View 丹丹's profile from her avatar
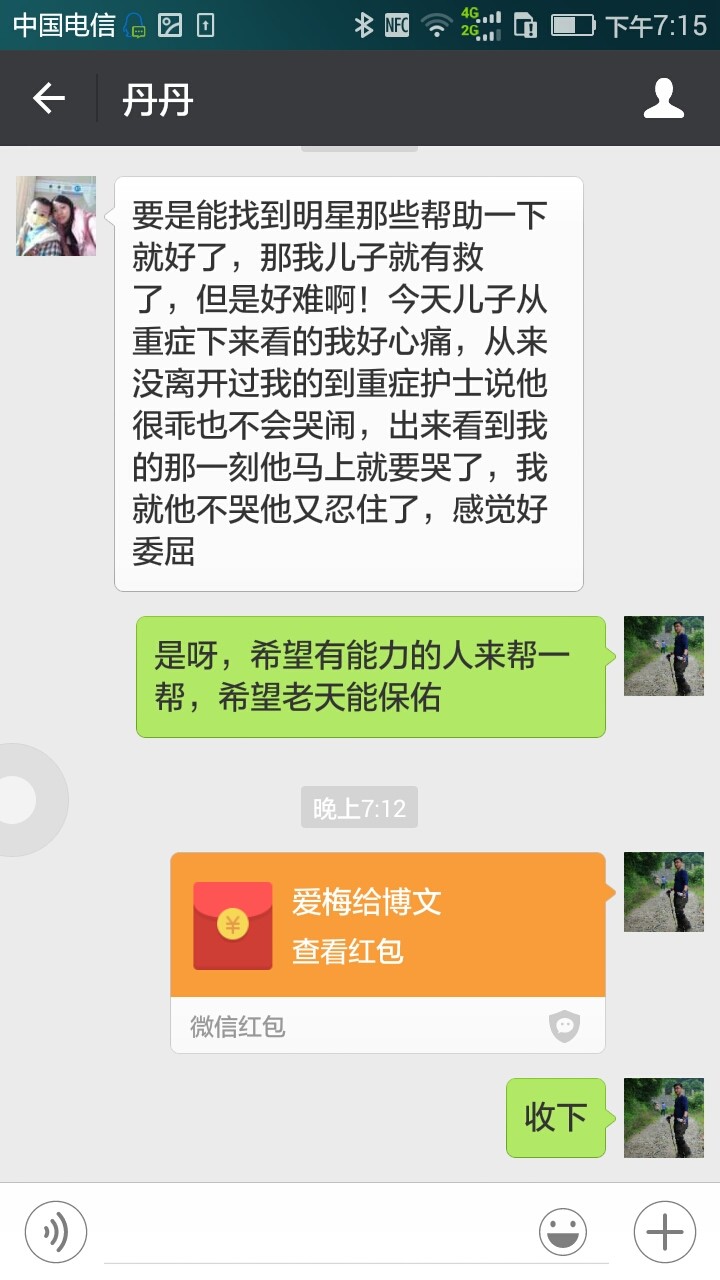This screenshot has width=720, height=1280. tap(56, 216)
